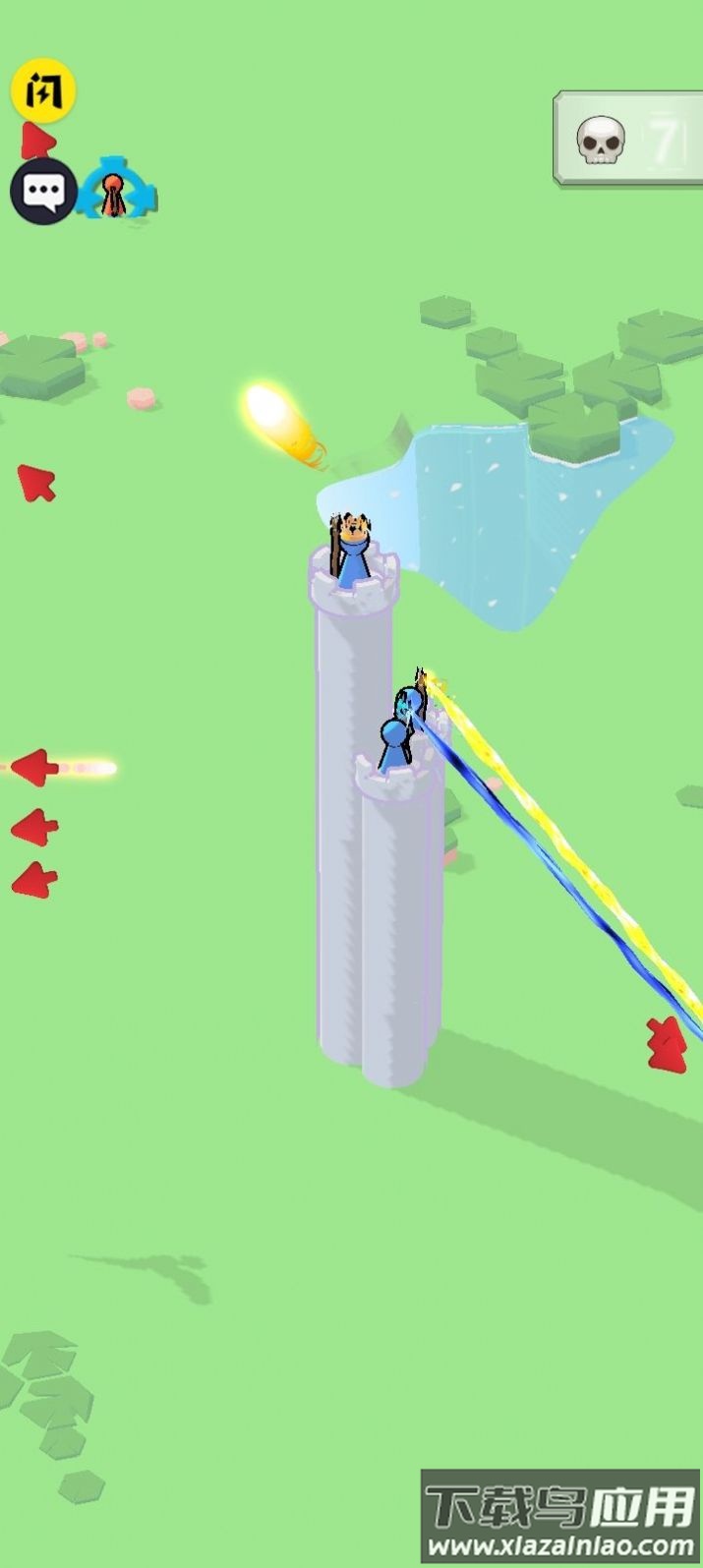
Task: Open the chat speech bubble
Action: (x=43, y=191)
